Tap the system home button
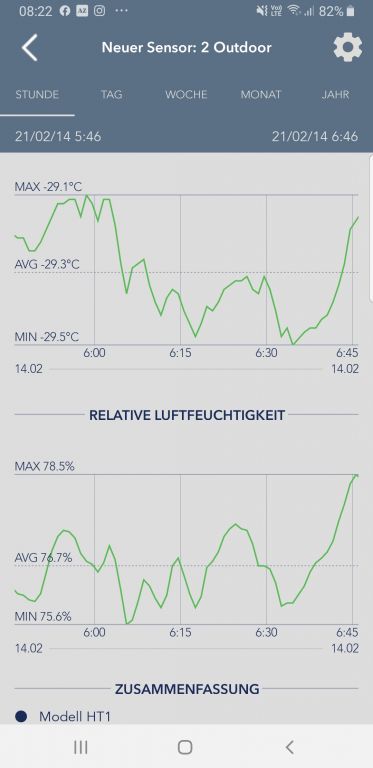Image resolution: width=373 pixels, height=768 pixels. point(185,747)
